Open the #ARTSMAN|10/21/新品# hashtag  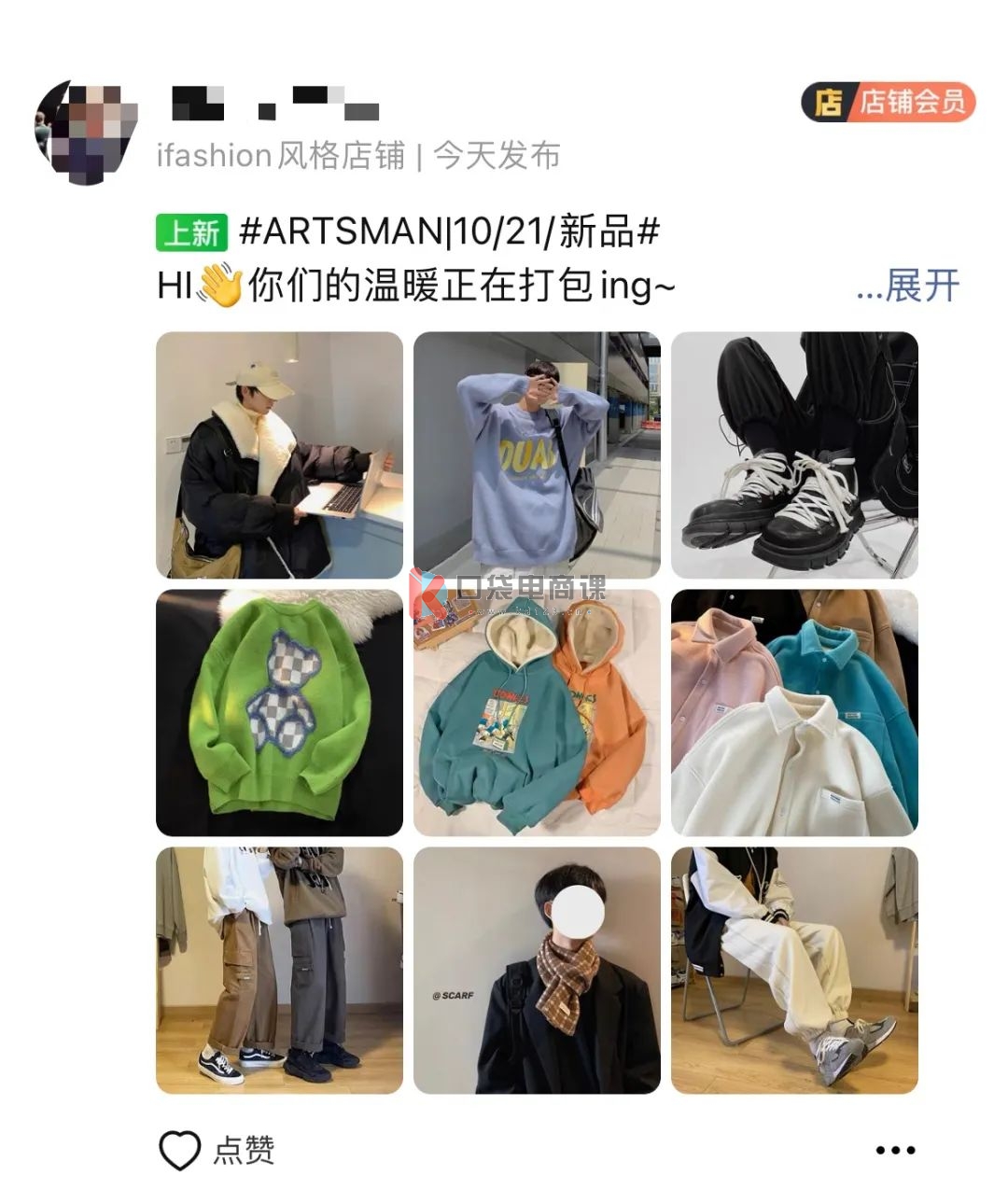449,231
